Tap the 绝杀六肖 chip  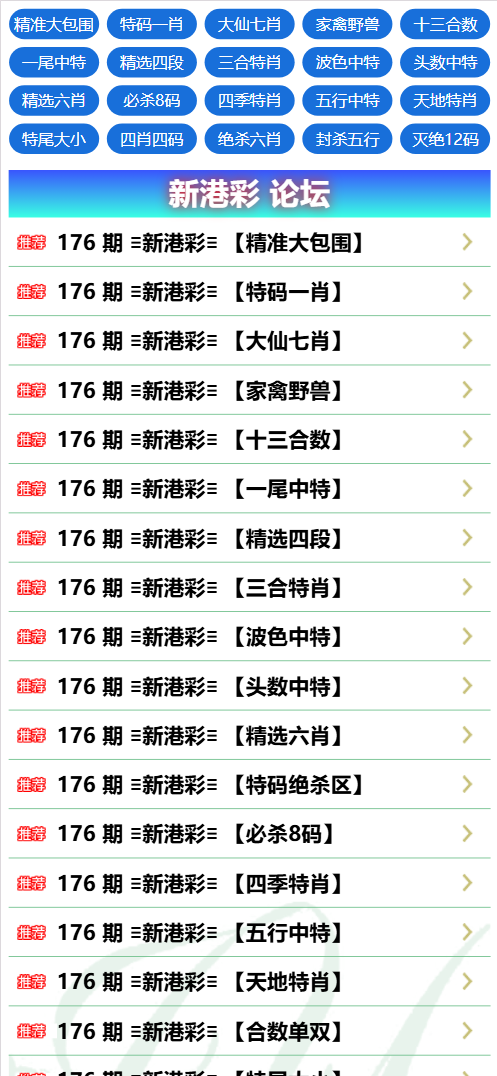249,139
